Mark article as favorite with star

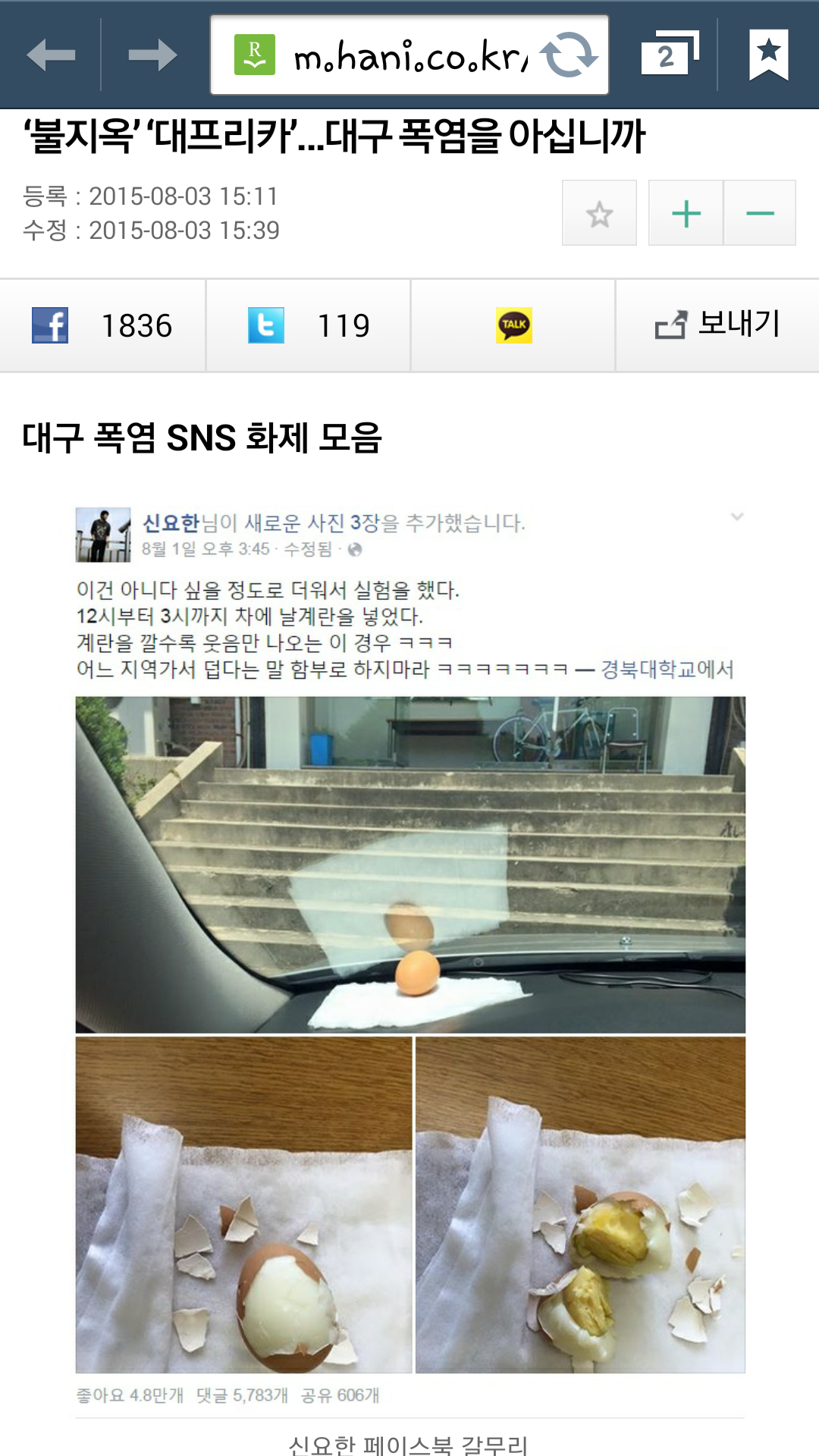click(x=599, y=213)
